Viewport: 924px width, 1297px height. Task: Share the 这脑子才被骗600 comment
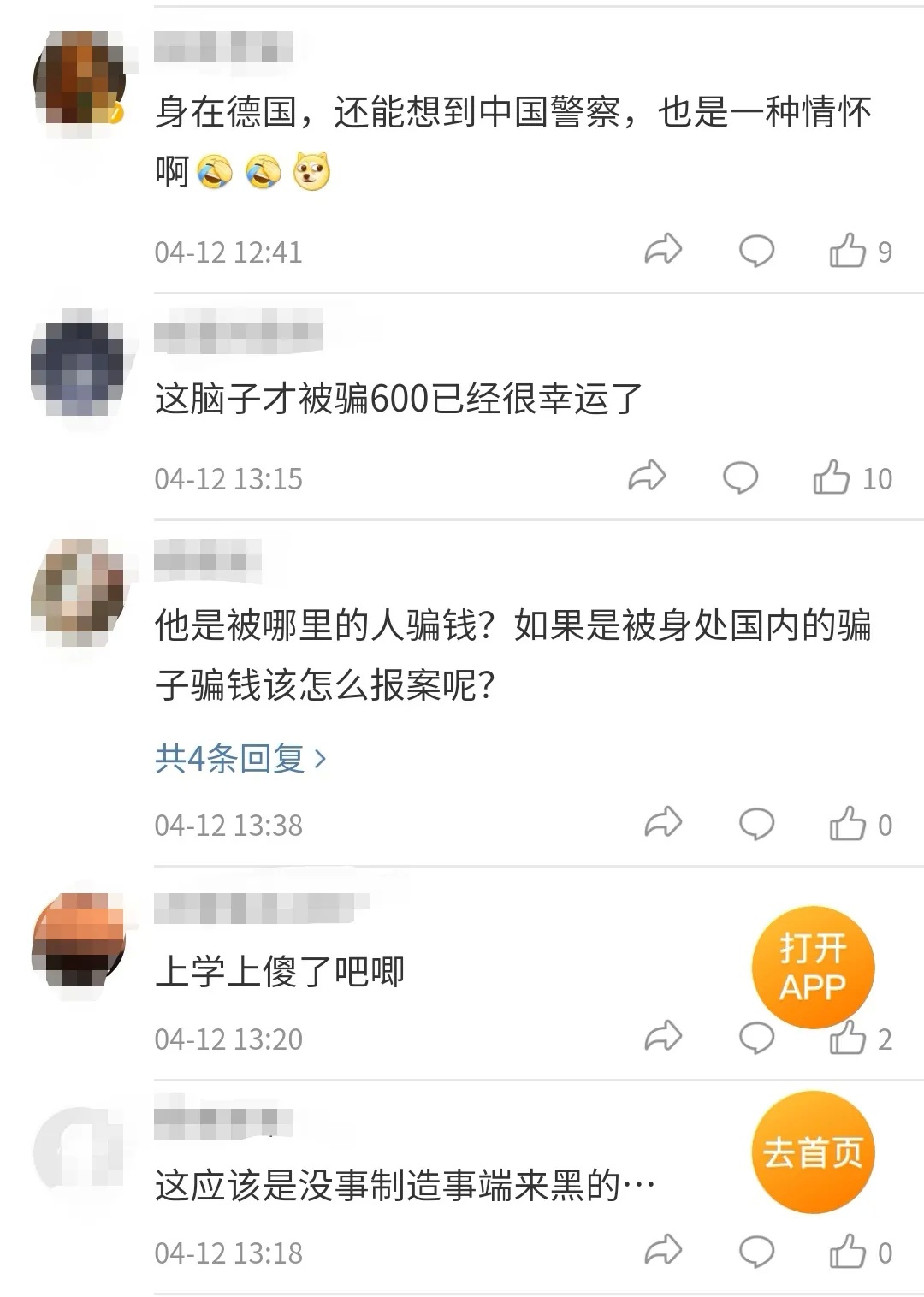(647, 476)
